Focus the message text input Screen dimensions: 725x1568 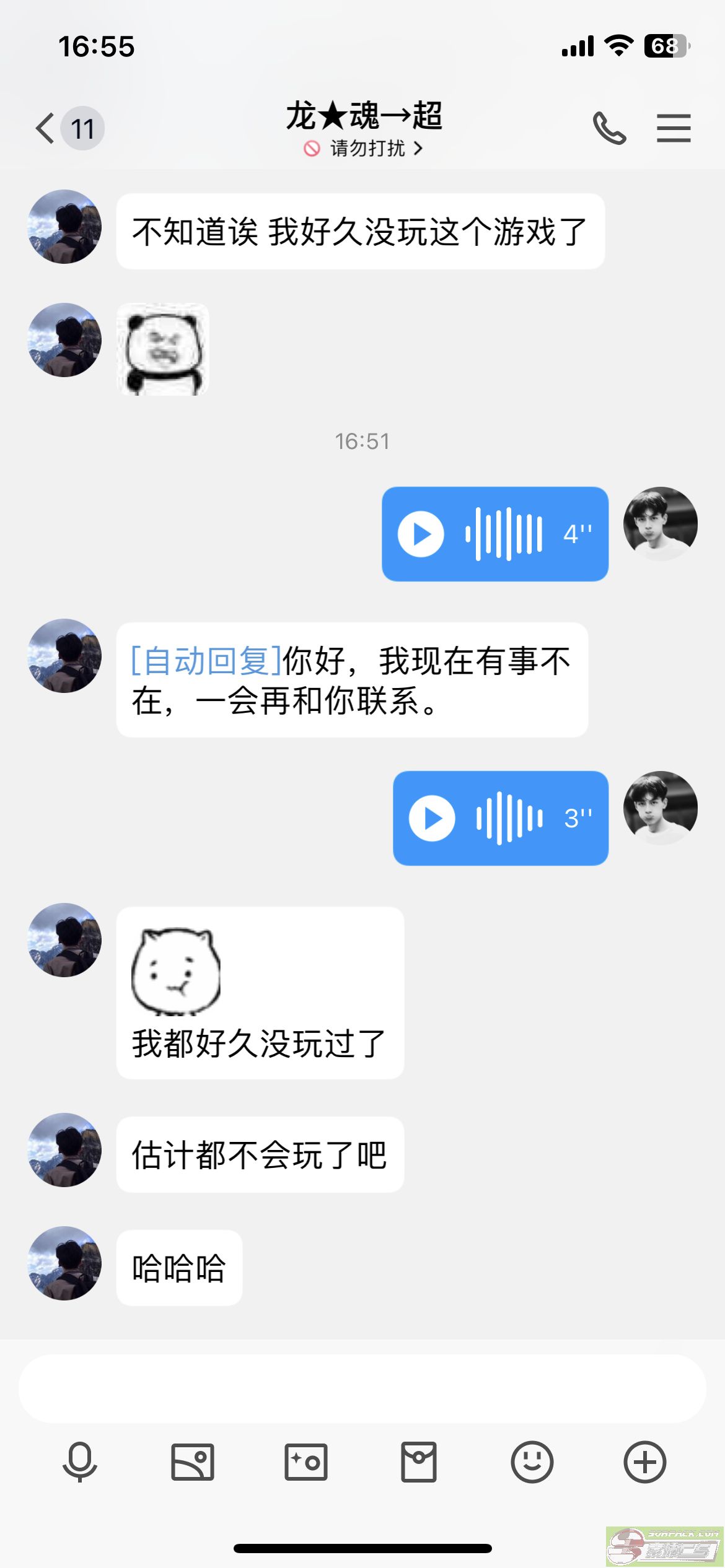point(362,1388)
